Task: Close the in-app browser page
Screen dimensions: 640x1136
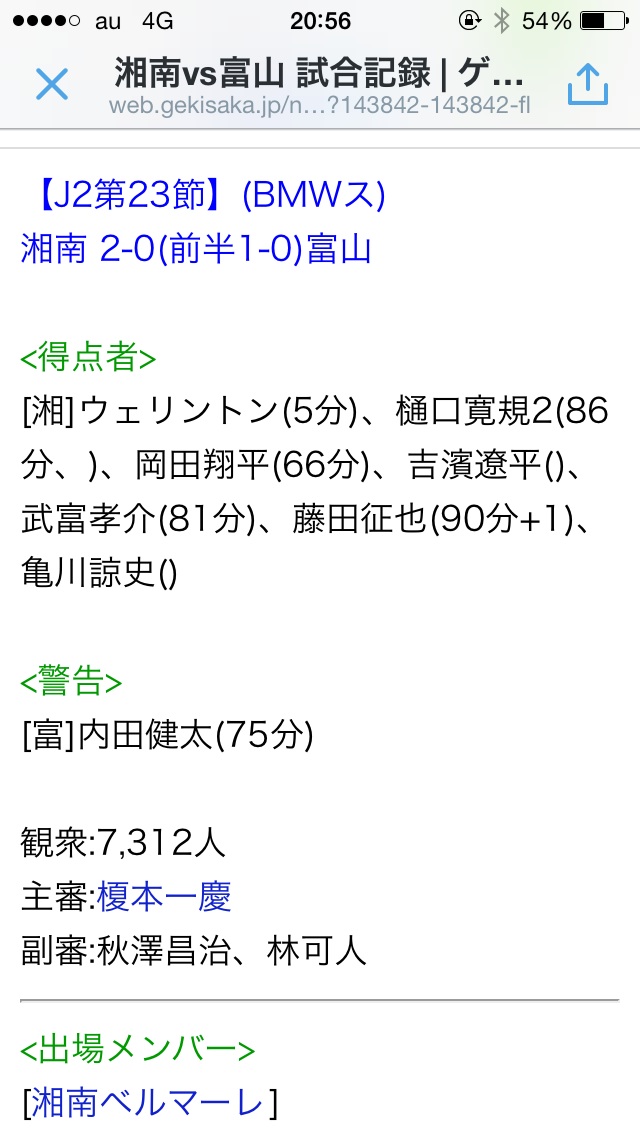Action: point(52,84)
